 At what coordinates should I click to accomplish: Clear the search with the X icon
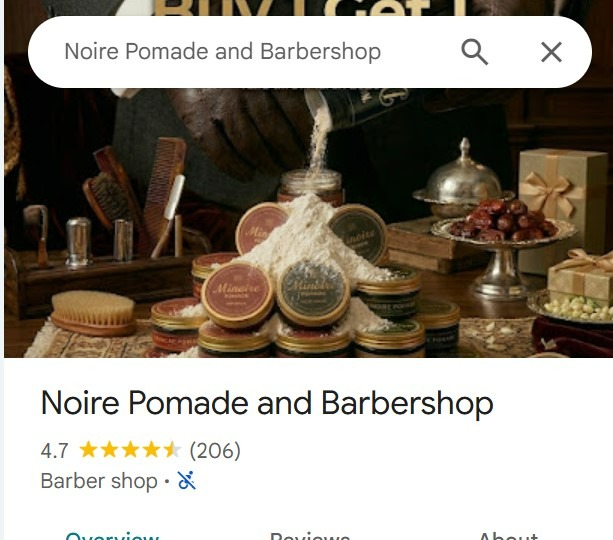[551, 52]
